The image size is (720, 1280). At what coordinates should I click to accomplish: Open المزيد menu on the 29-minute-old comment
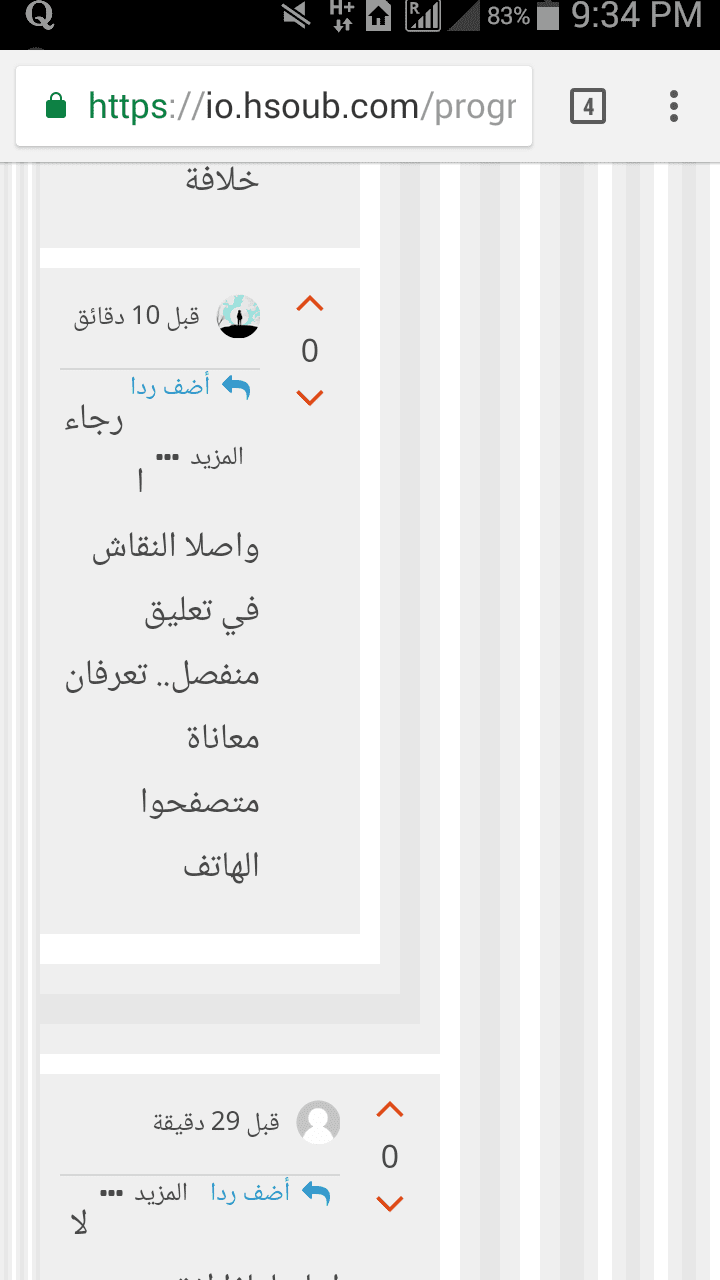point(145,1193)
